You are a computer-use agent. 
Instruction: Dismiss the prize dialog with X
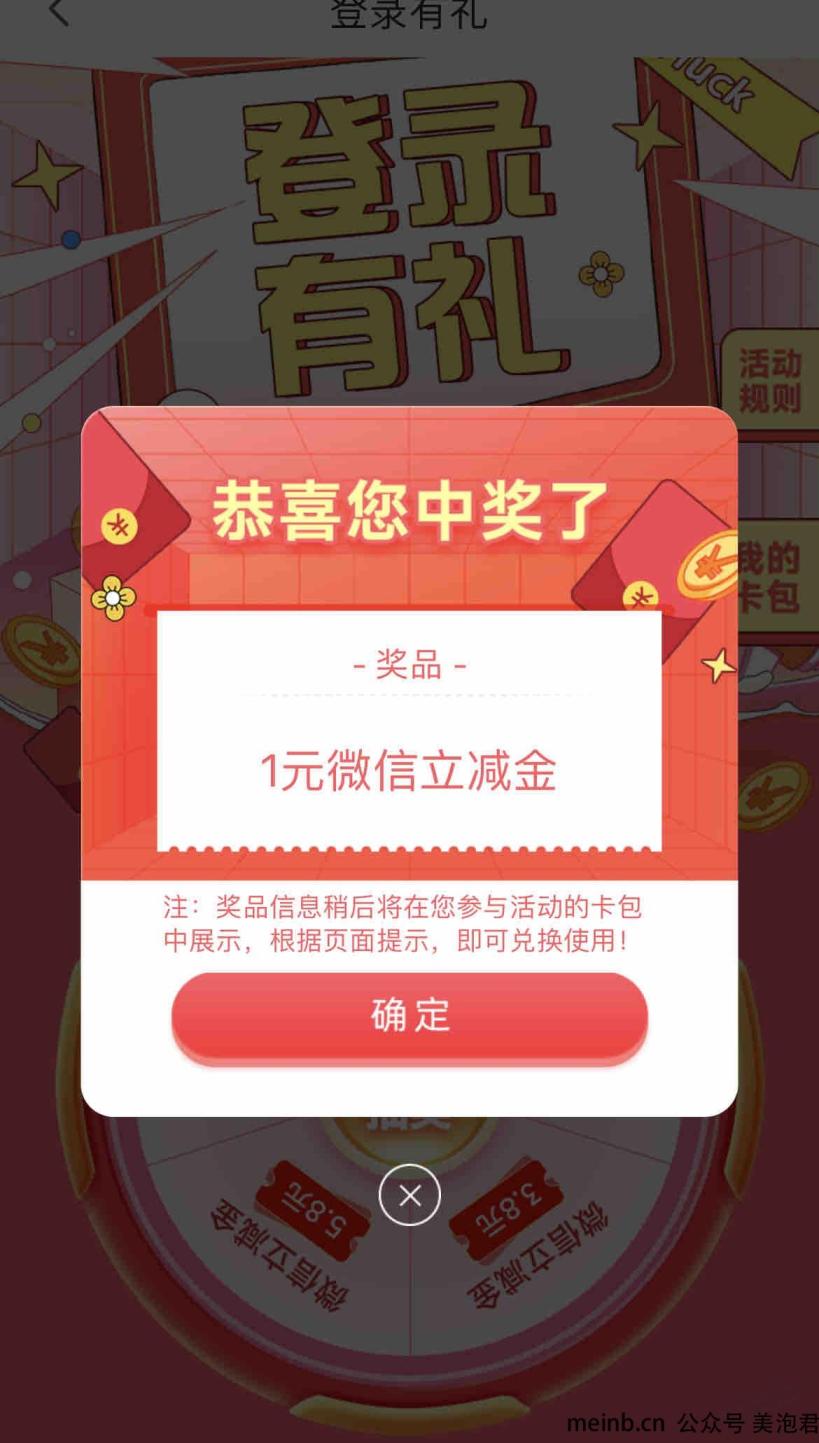(409, 1194)
